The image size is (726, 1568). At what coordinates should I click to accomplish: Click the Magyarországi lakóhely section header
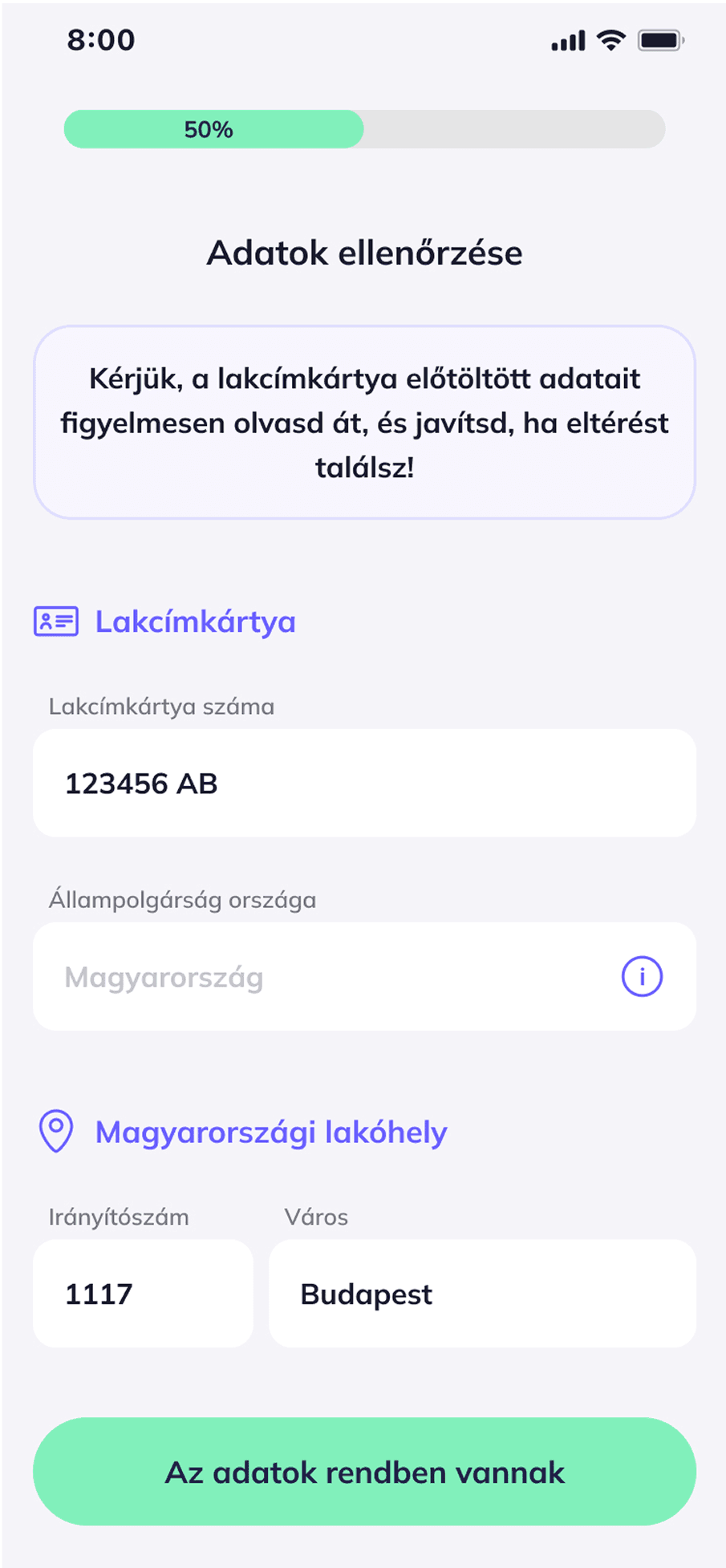[270, 1132]
